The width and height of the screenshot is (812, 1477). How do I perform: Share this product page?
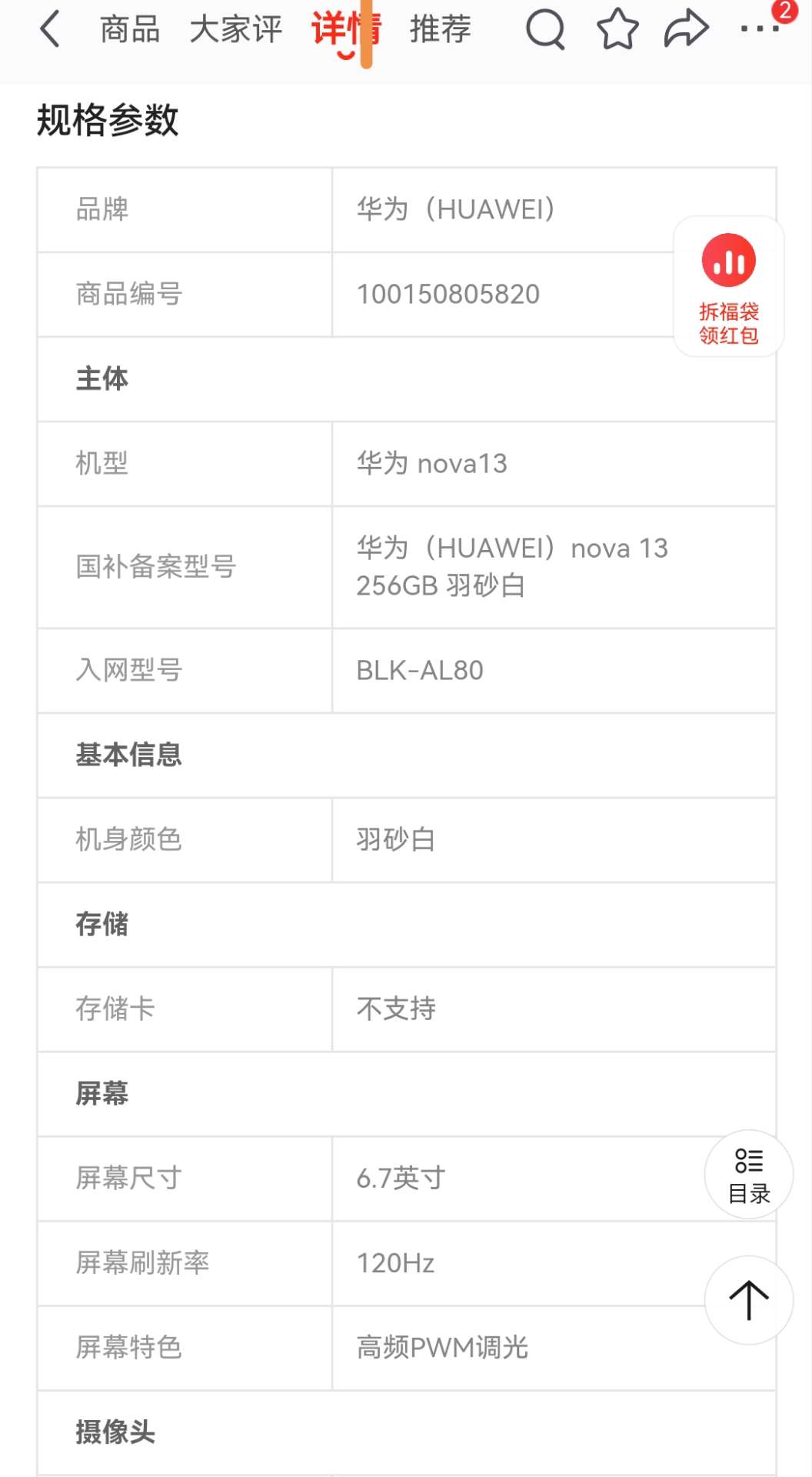tap(687, 29)
